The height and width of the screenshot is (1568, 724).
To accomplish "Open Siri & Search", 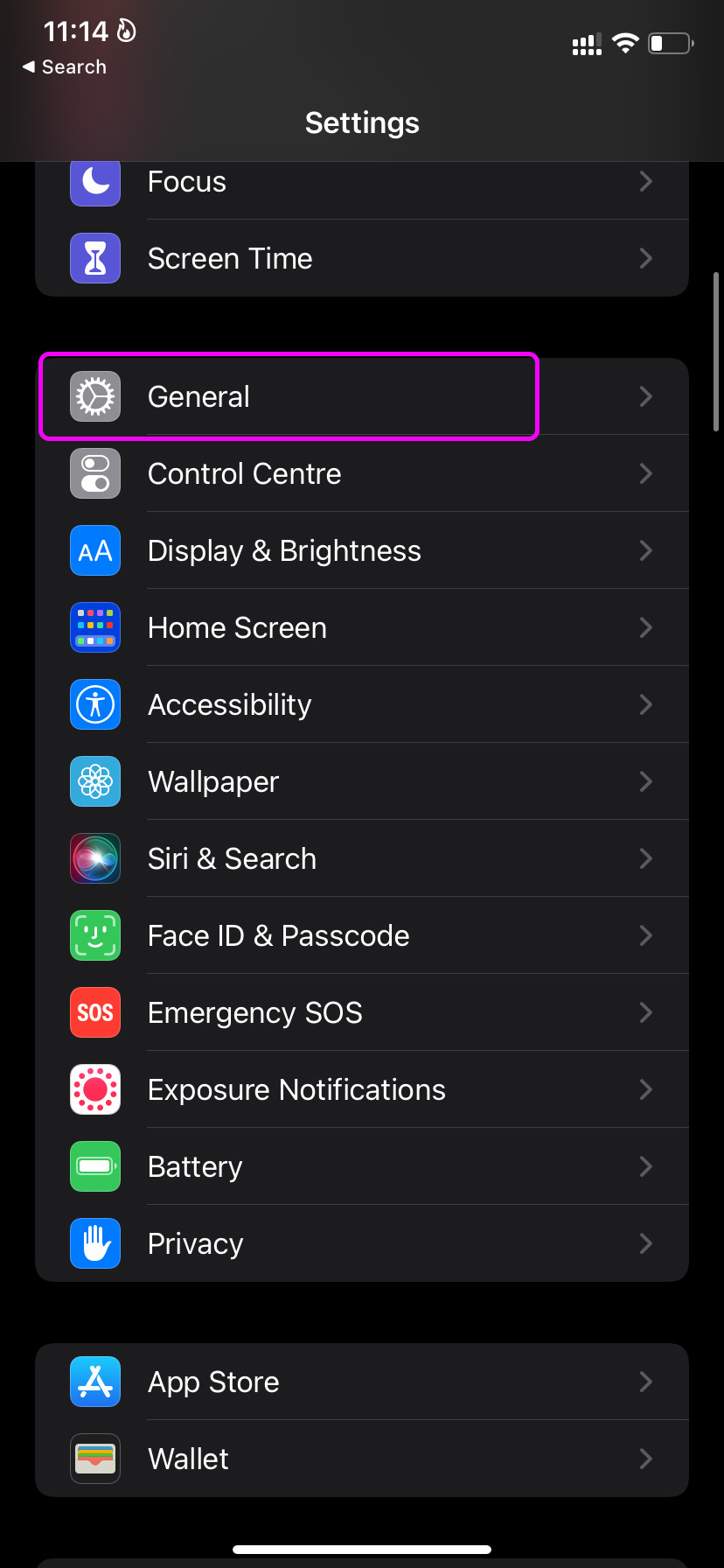I will coord(362,858).
